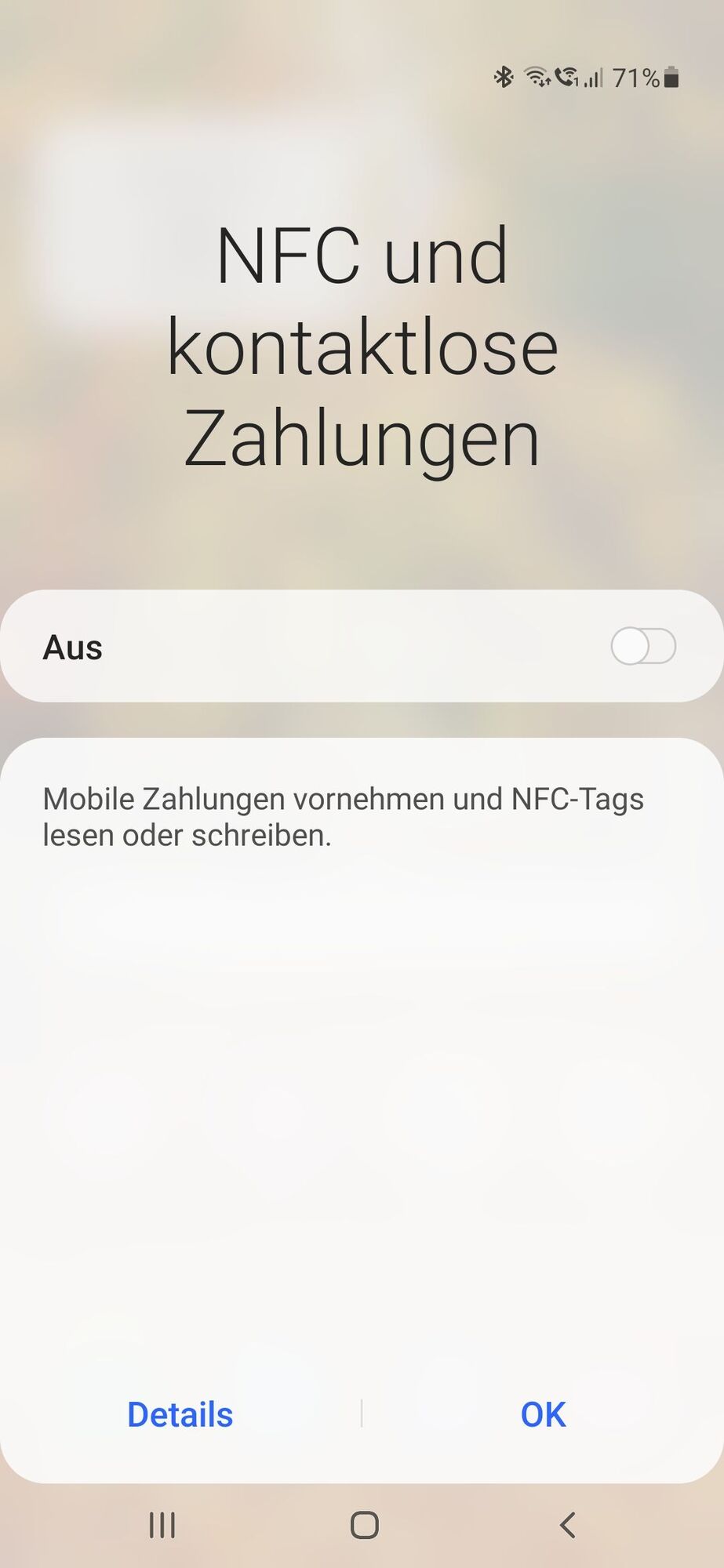Enable the NFC toggle switch

[642, 647]
